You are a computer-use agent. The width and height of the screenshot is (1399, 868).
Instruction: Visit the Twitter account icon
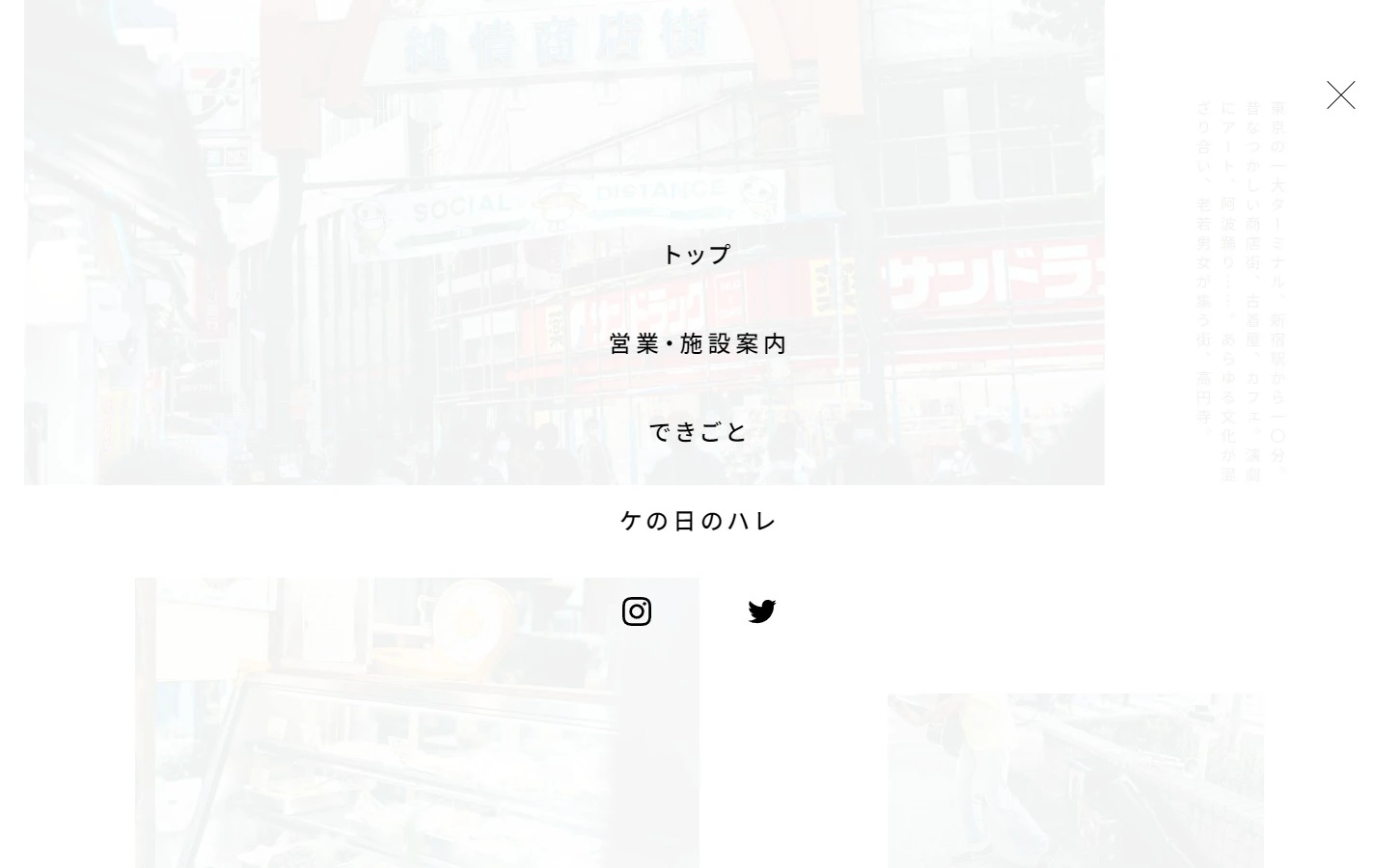[761, 611]
